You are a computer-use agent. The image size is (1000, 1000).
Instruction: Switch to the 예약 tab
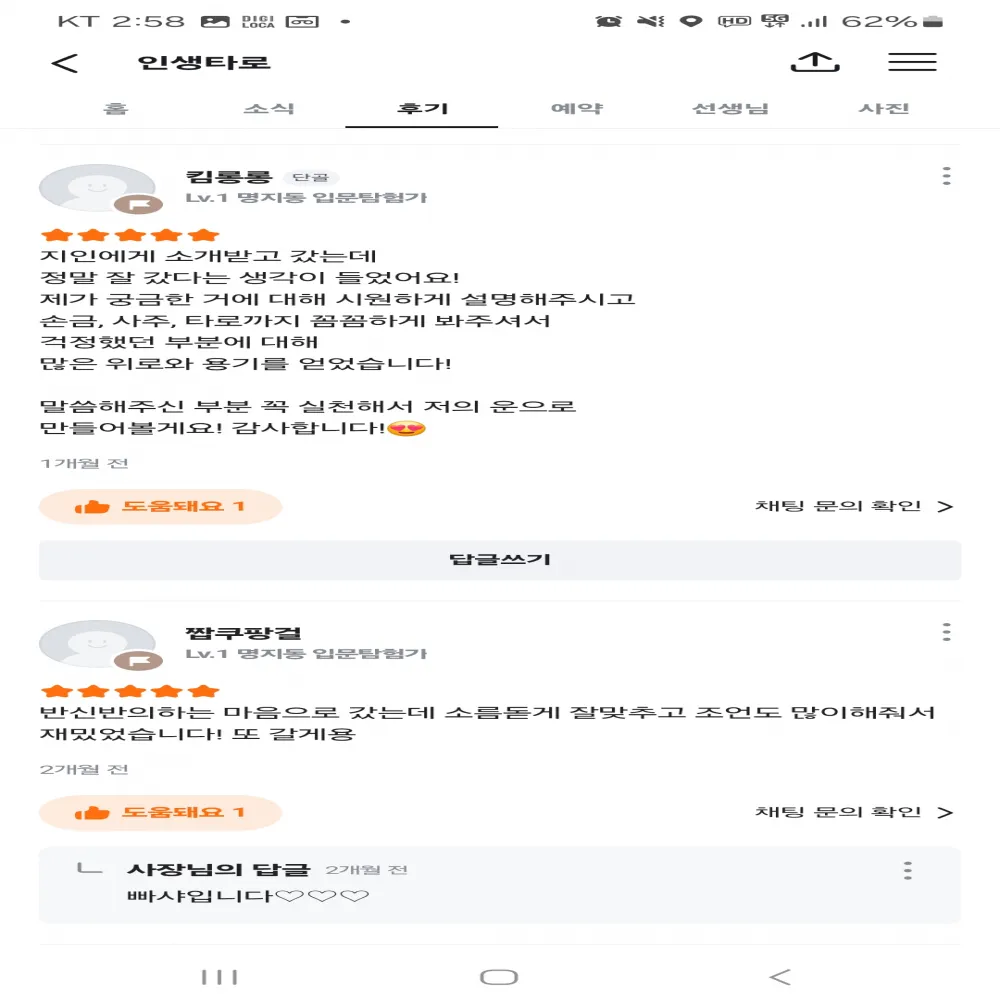click(577, 108)
